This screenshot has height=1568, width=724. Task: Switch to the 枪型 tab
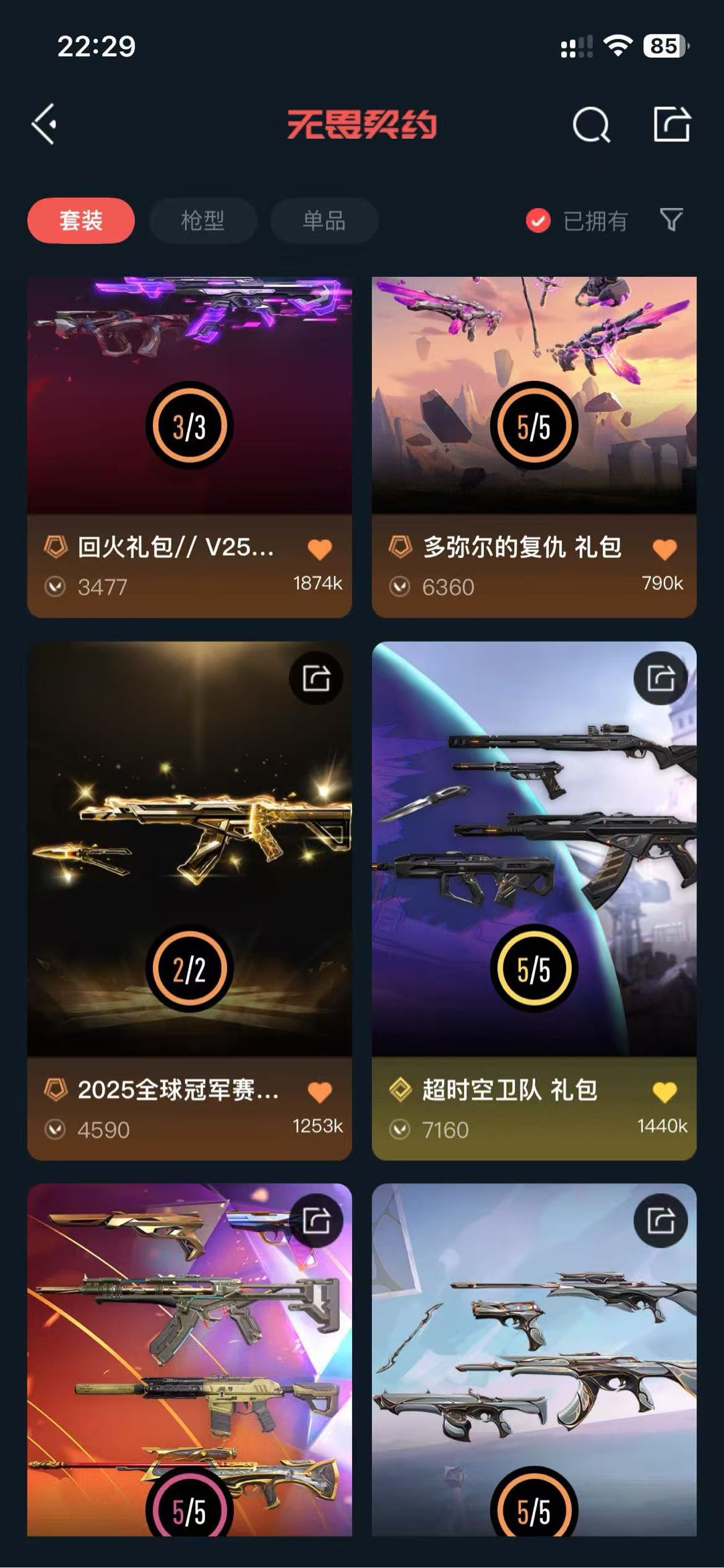coord(203,220)
